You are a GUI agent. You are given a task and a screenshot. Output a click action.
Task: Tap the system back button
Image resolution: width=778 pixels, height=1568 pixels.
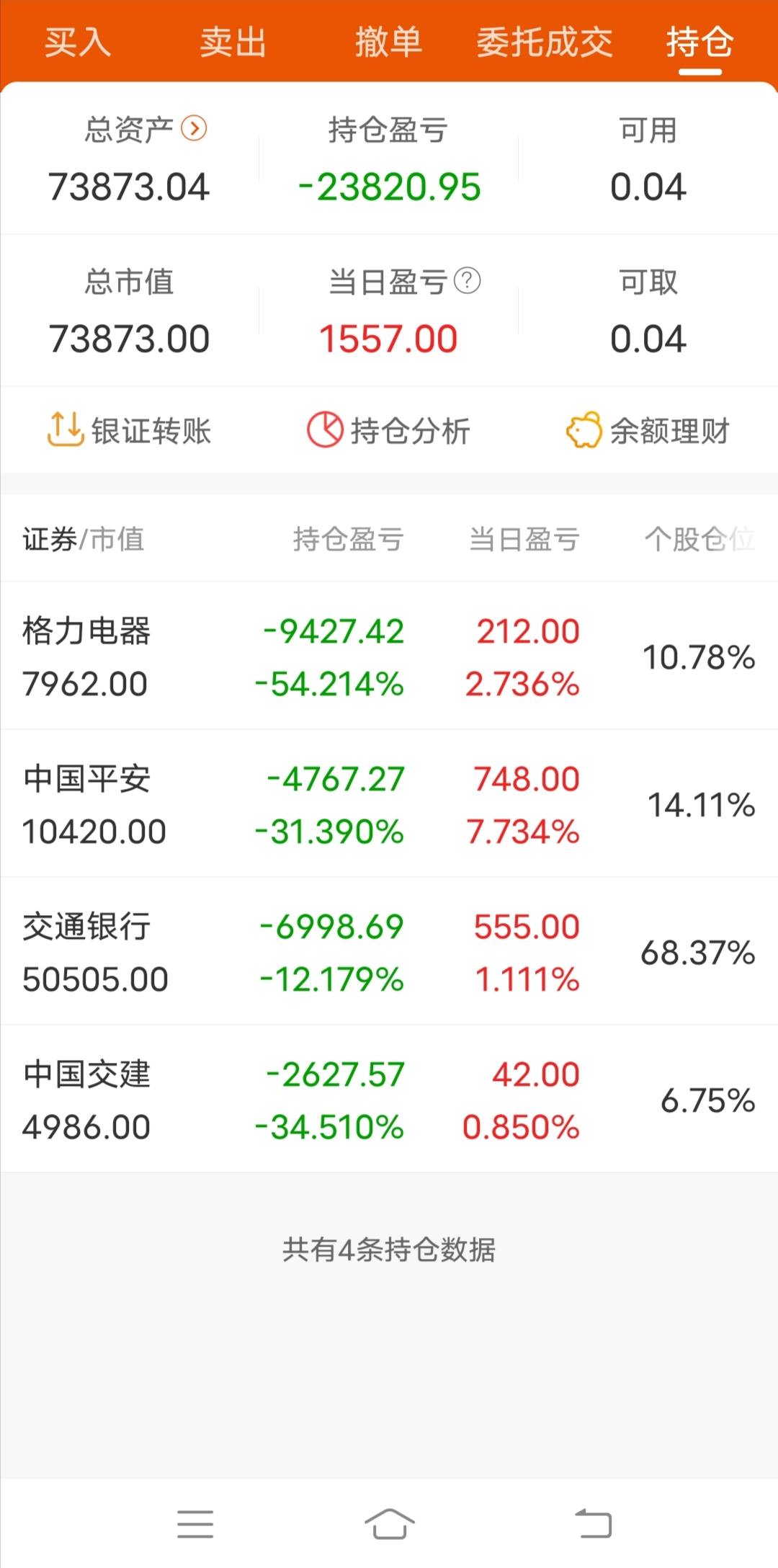(594, 1523)
